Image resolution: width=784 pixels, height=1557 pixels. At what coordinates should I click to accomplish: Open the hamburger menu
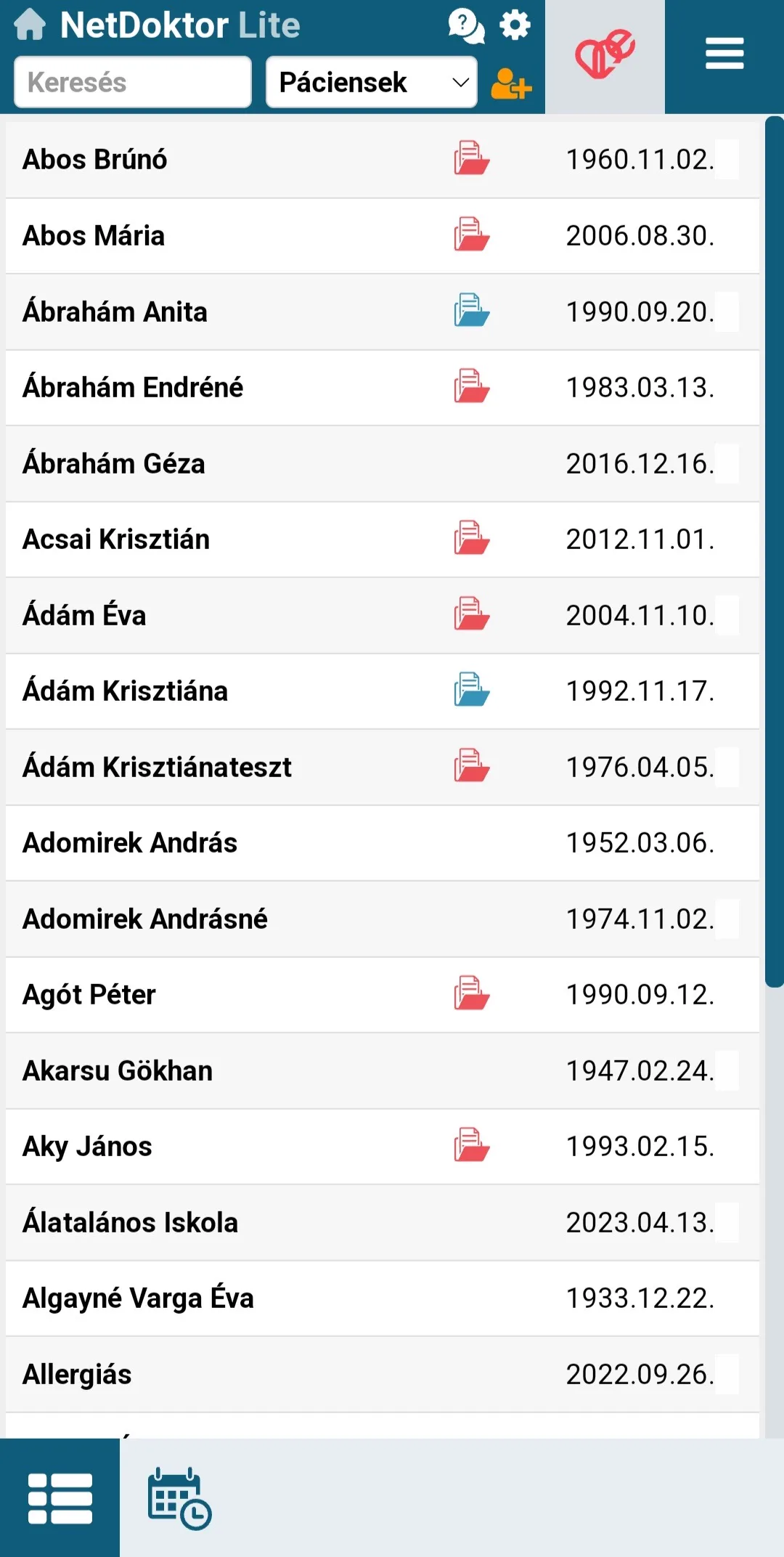[x=724, y=54]
